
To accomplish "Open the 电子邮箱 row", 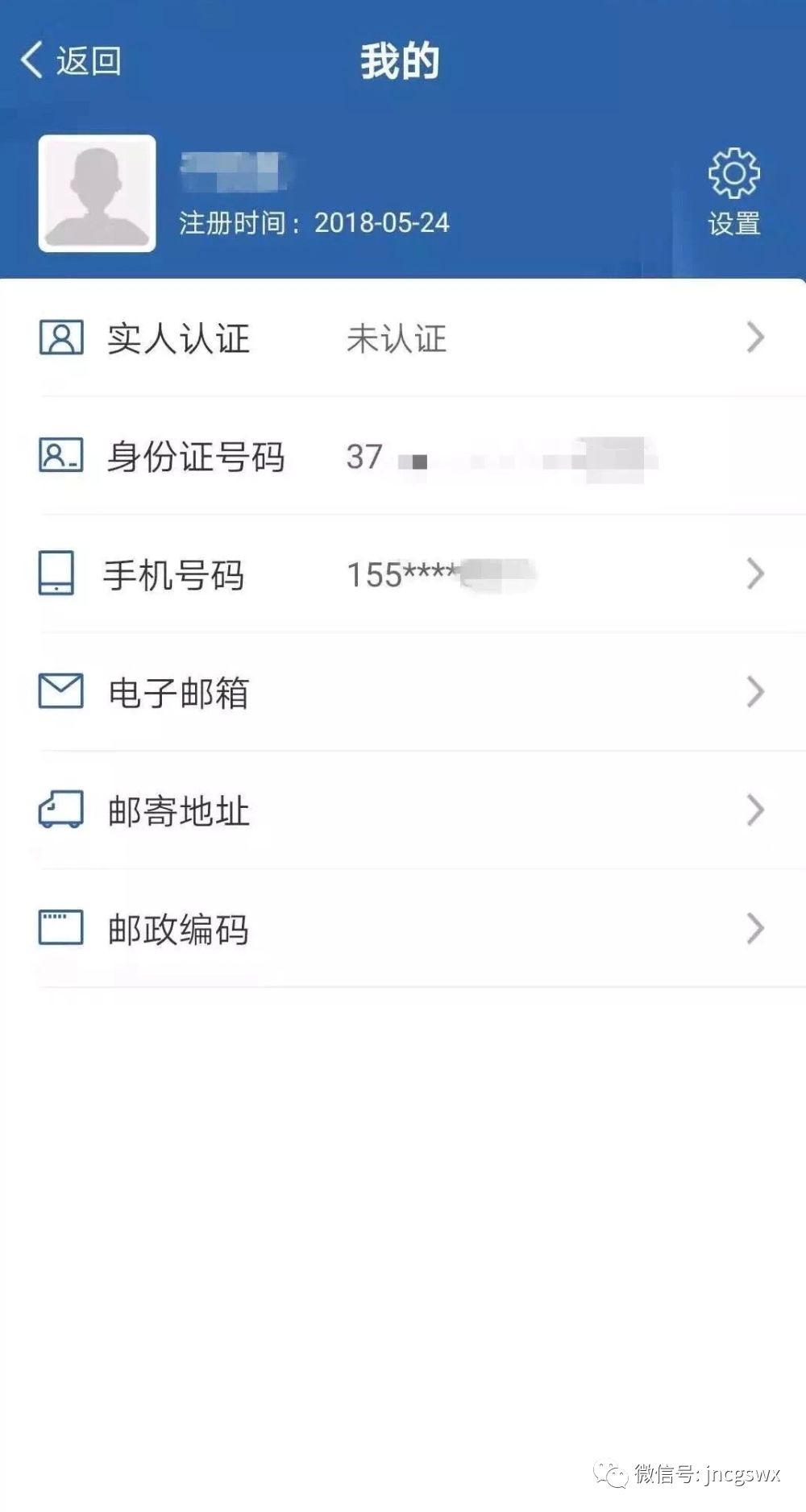I will pyautogui.click(x=403, y=693).
